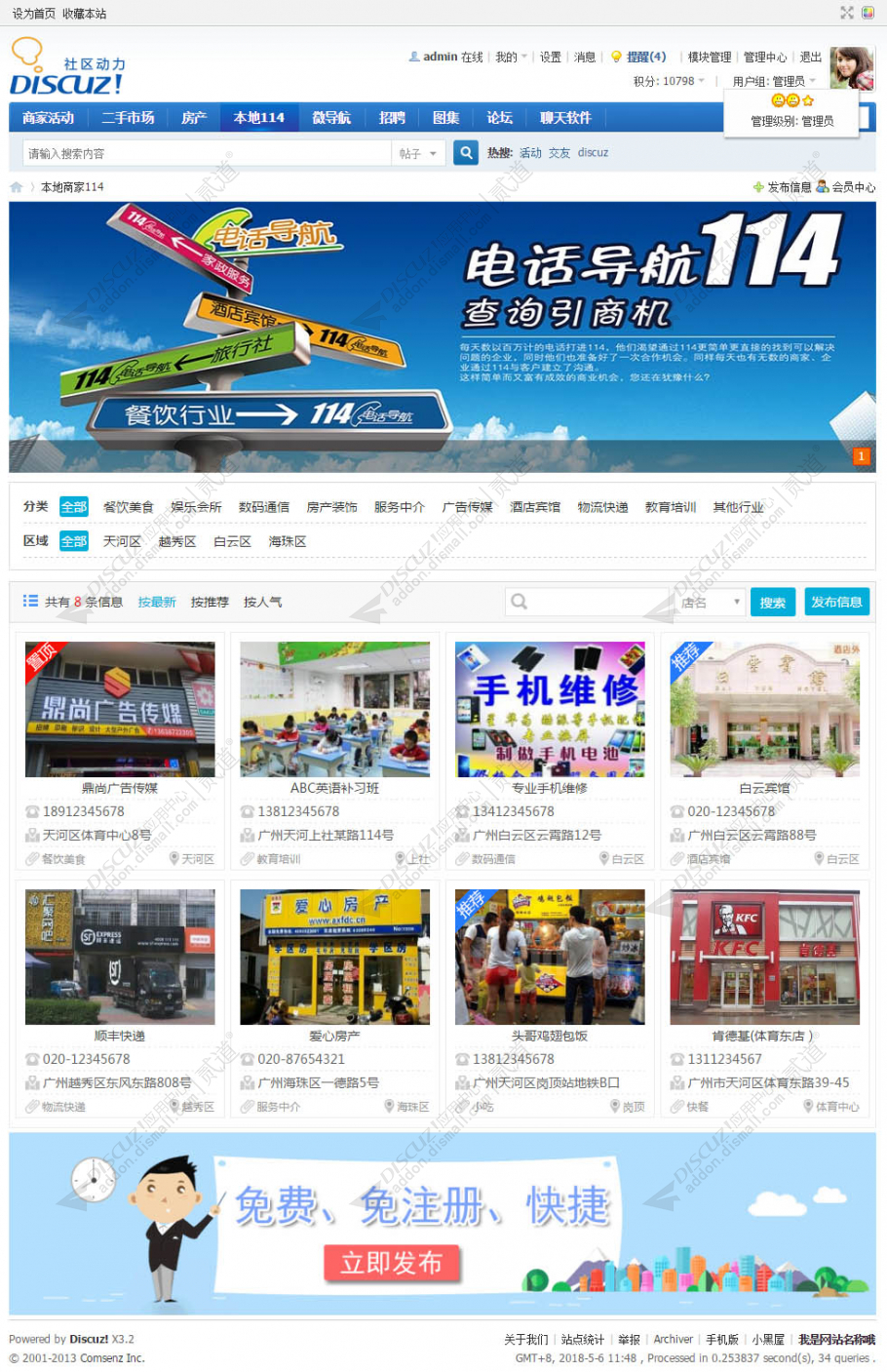Filter category by 餐饮美食
Image resolution: width=887 pixels, height=1372 pixels.
(x=129, y=507)
